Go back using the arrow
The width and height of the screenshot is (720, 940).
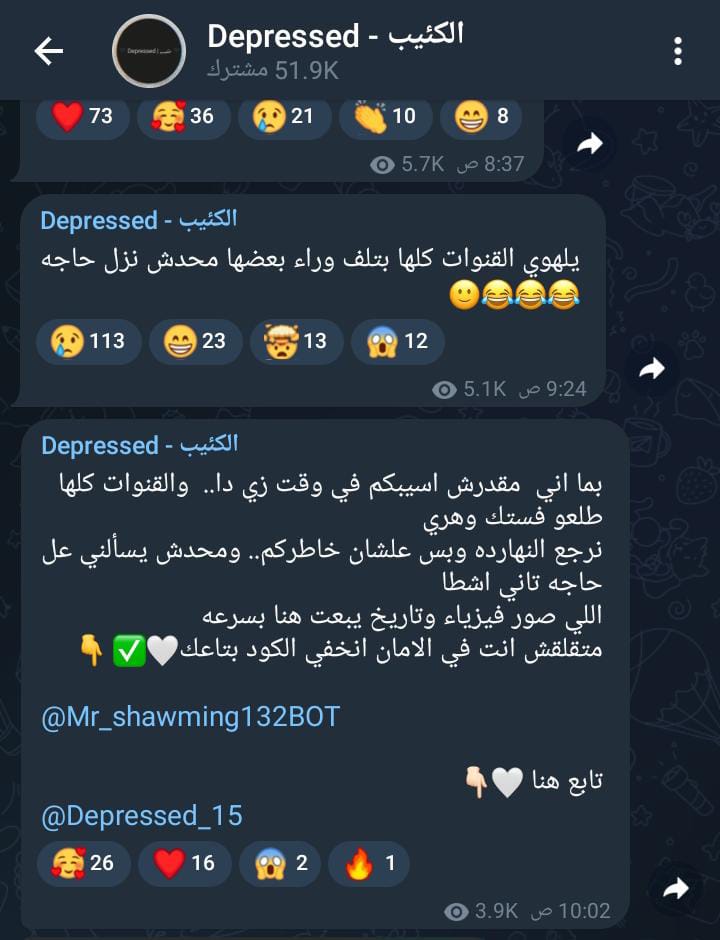click(49, 52)
